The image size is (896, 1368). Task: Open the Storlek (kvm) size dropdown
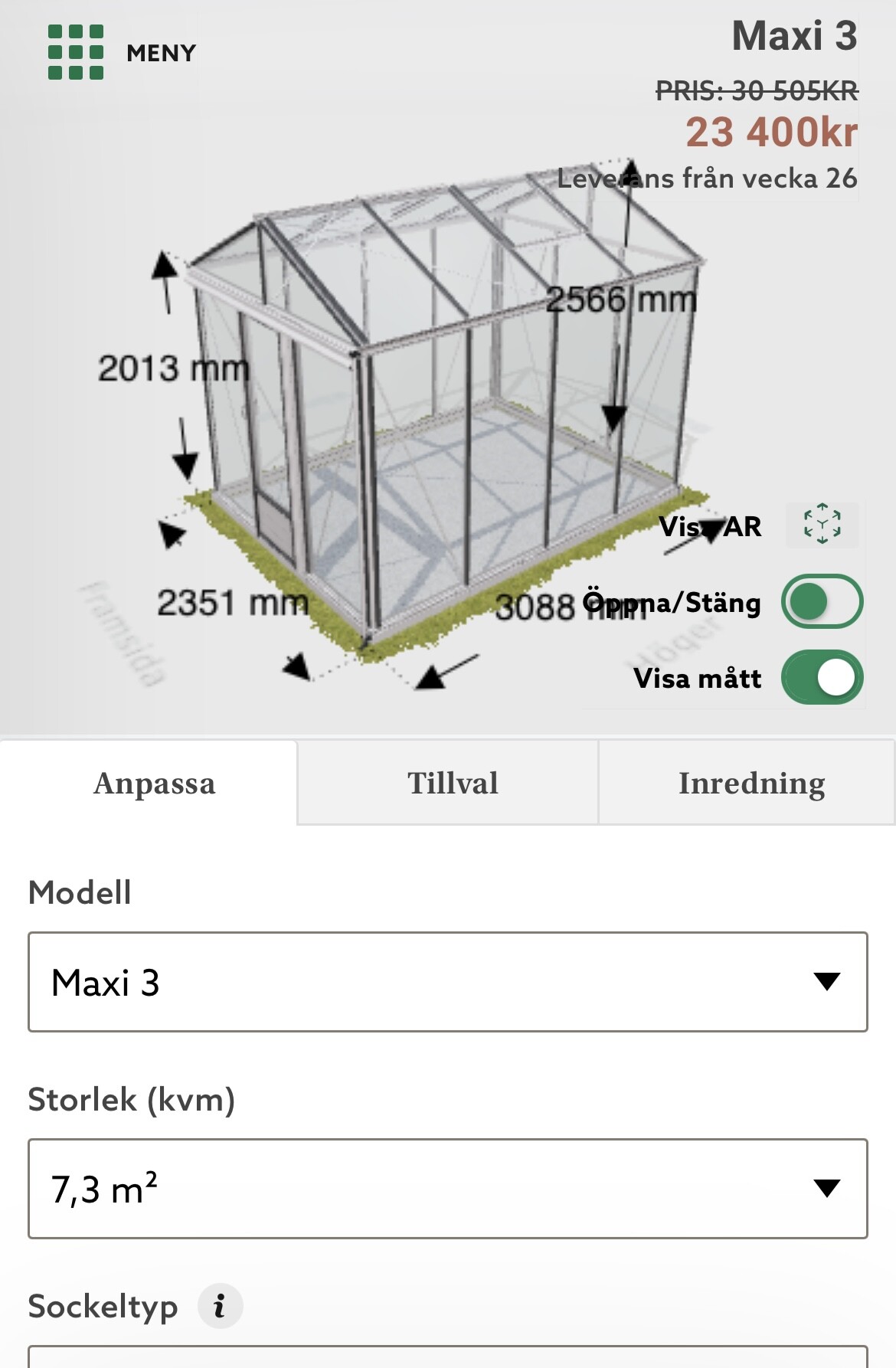tap(447, 1189)
